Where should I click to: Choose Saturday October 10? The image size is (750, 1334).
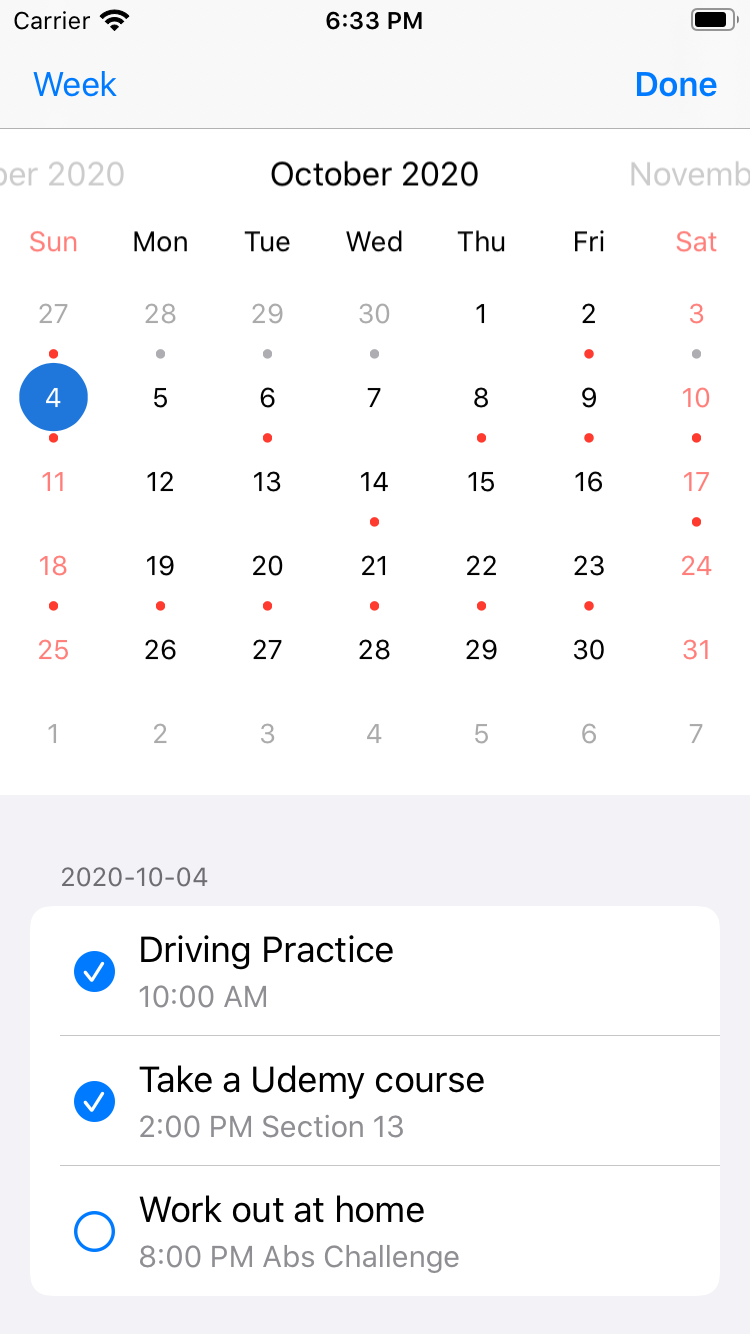click(696, 398)
